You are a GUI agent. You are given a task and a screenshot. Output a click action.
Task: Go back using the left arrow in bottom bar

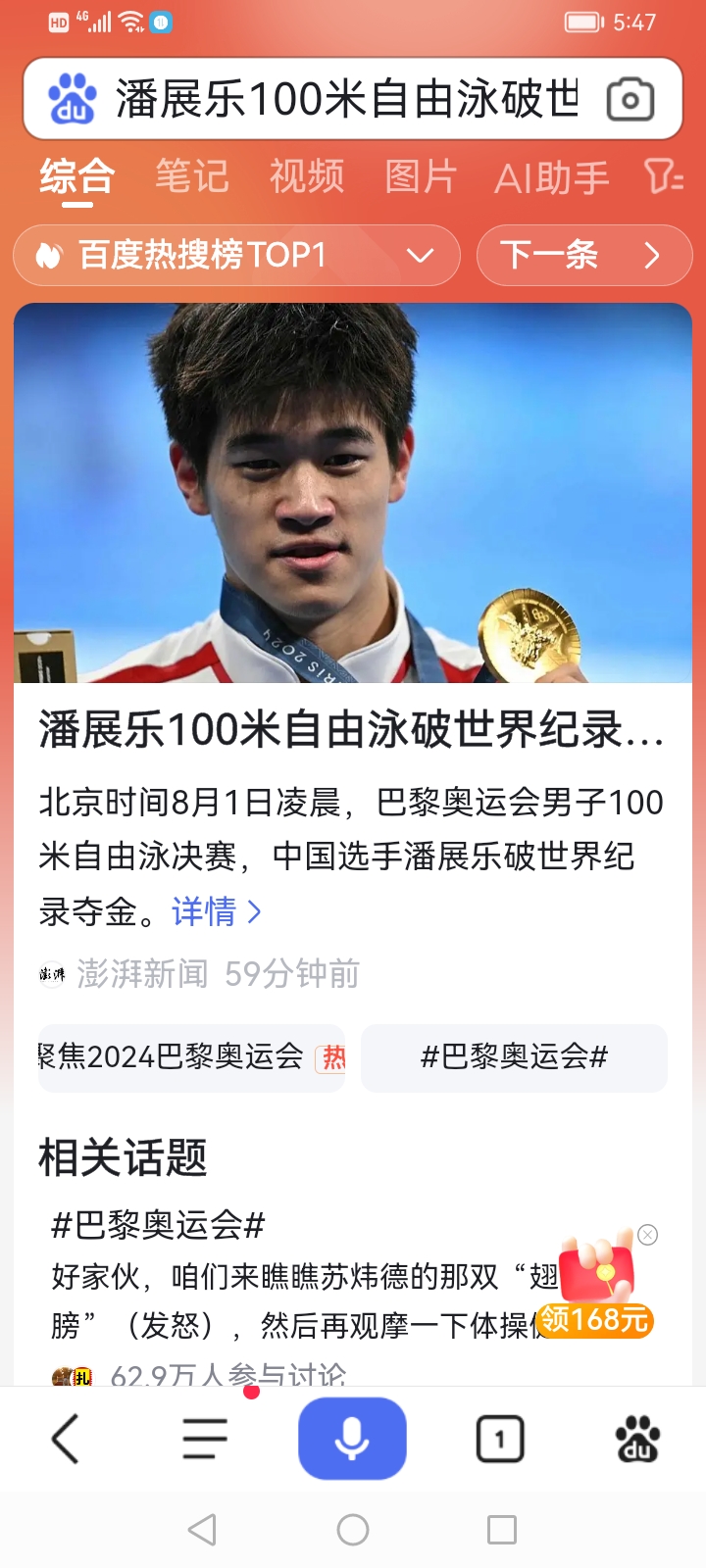point(66,1437)
